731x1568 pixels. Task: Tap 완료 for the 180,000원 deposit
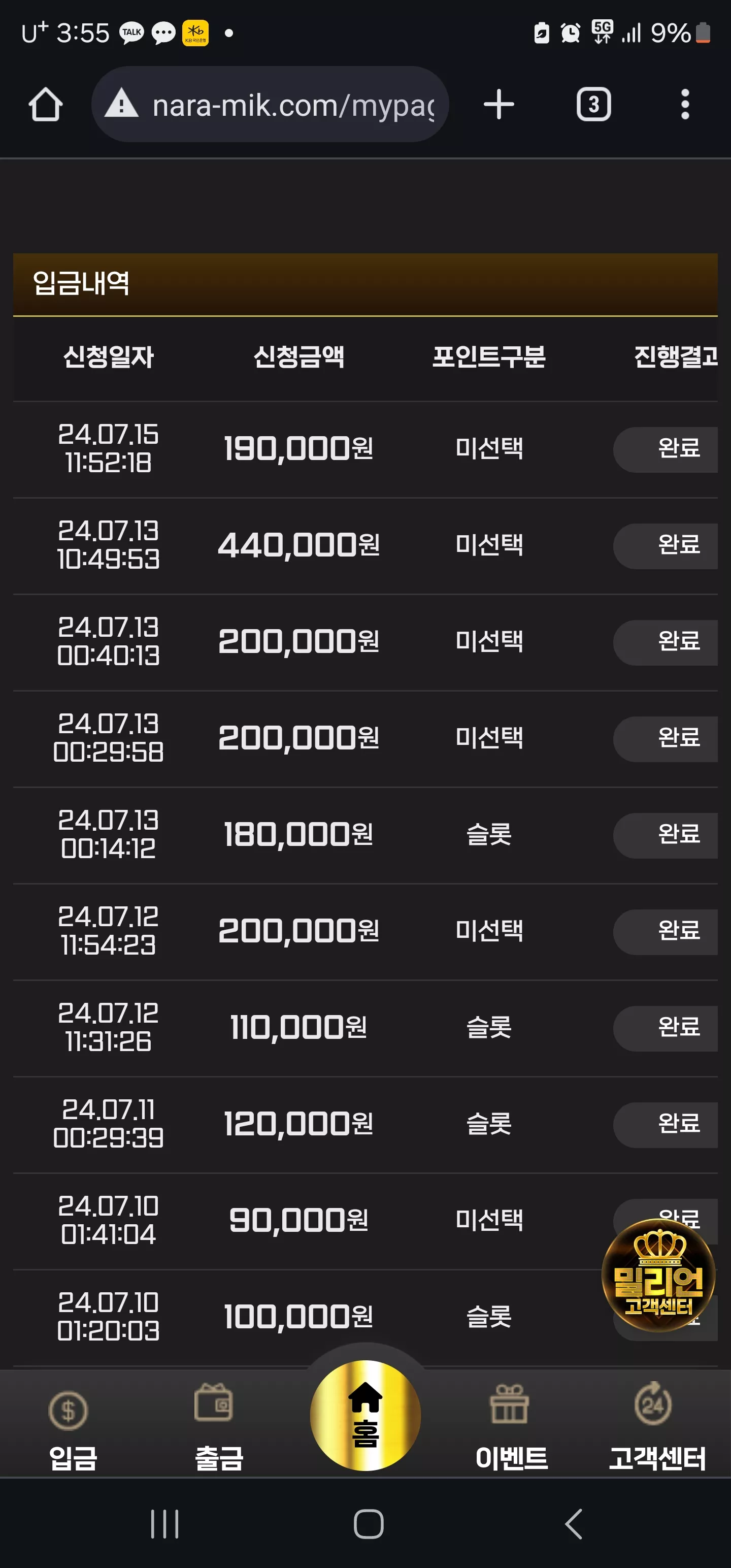coord(666,835)
